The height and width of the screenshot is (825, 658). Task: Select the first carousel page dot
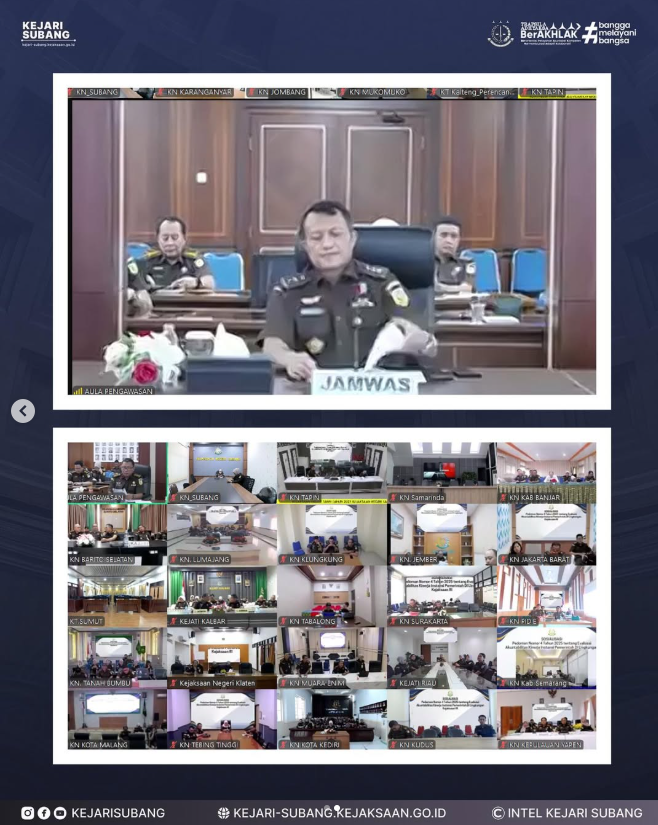pyautogui.click(x=327, y=807)
